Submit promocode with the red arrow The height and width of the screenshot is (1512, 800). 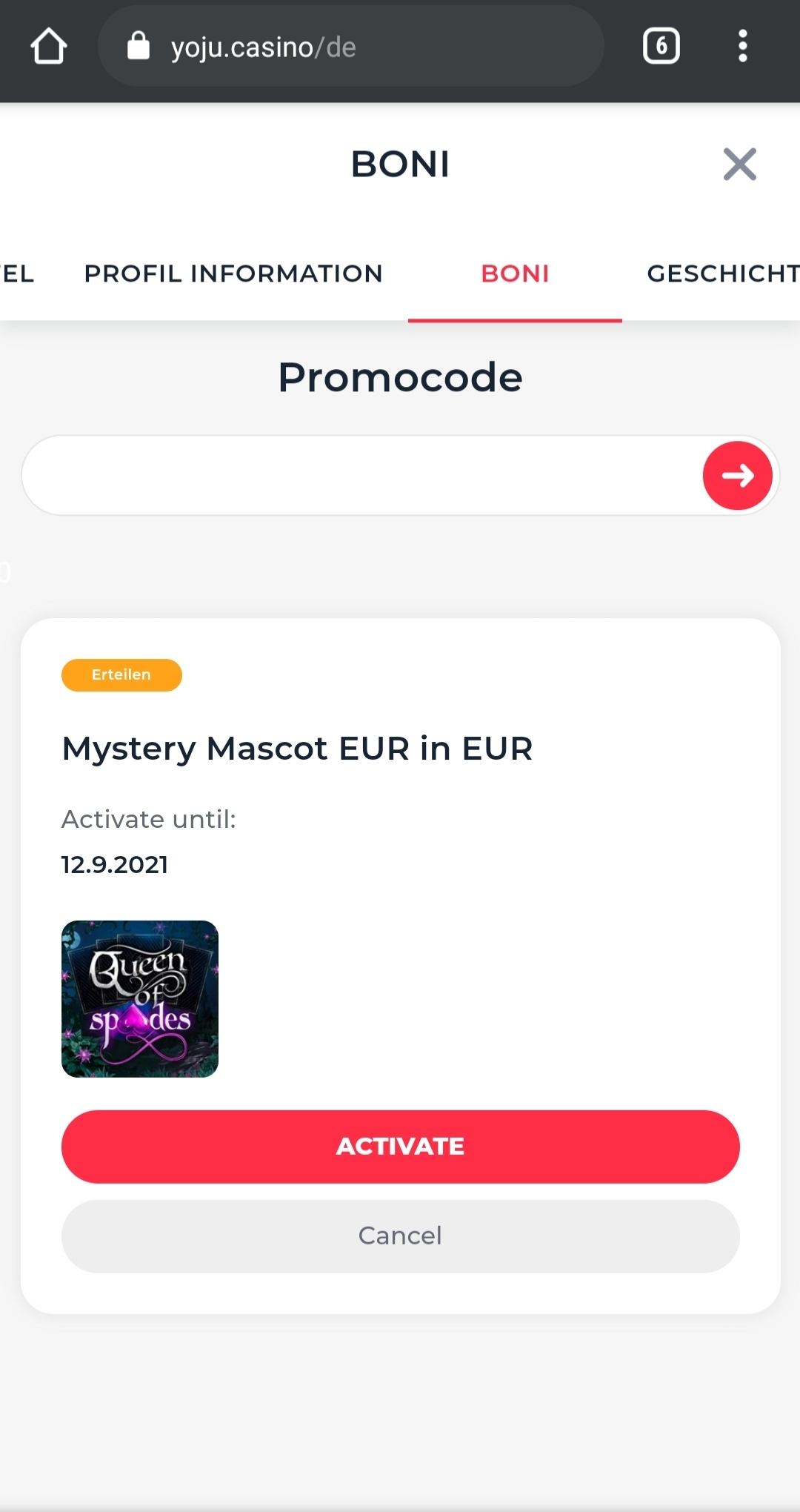(737, 475)
